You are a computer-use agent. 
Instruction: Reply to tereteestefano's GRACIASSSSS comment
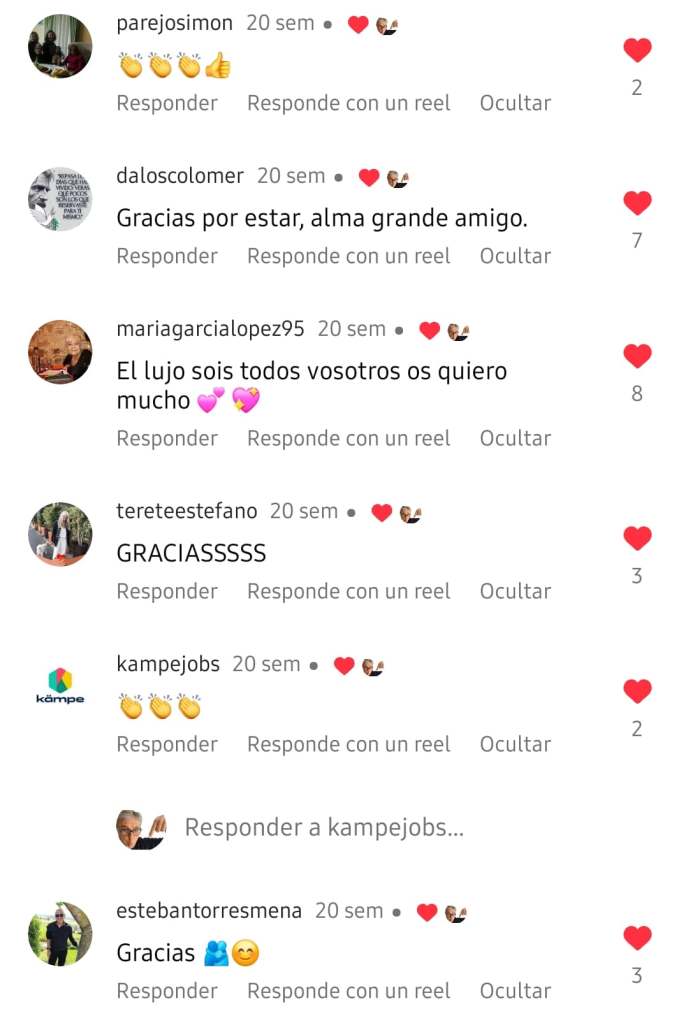(167, 591)
